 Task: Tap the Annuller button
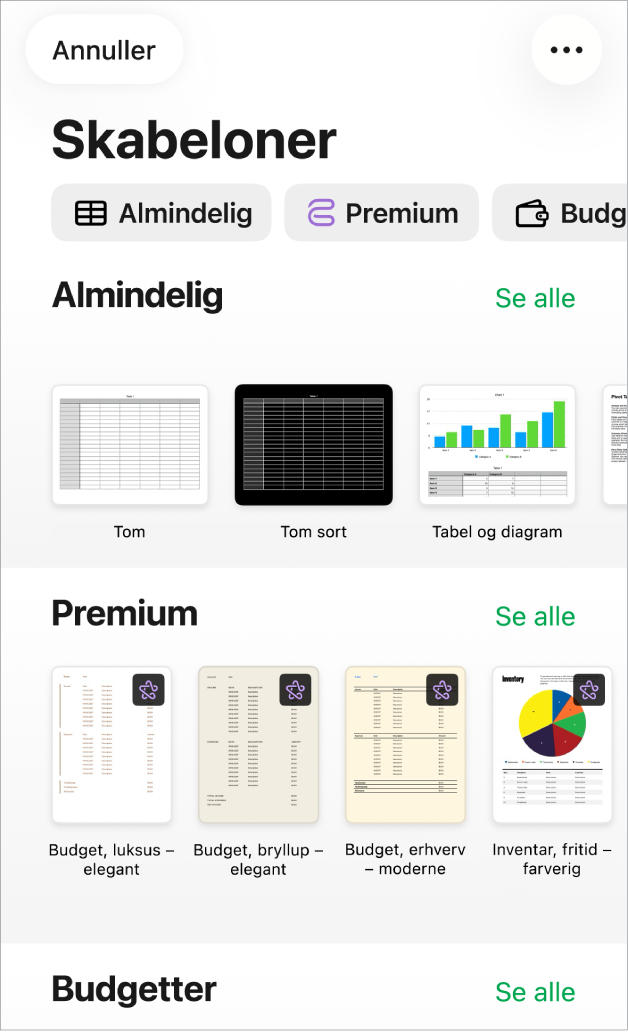[104, 50]
